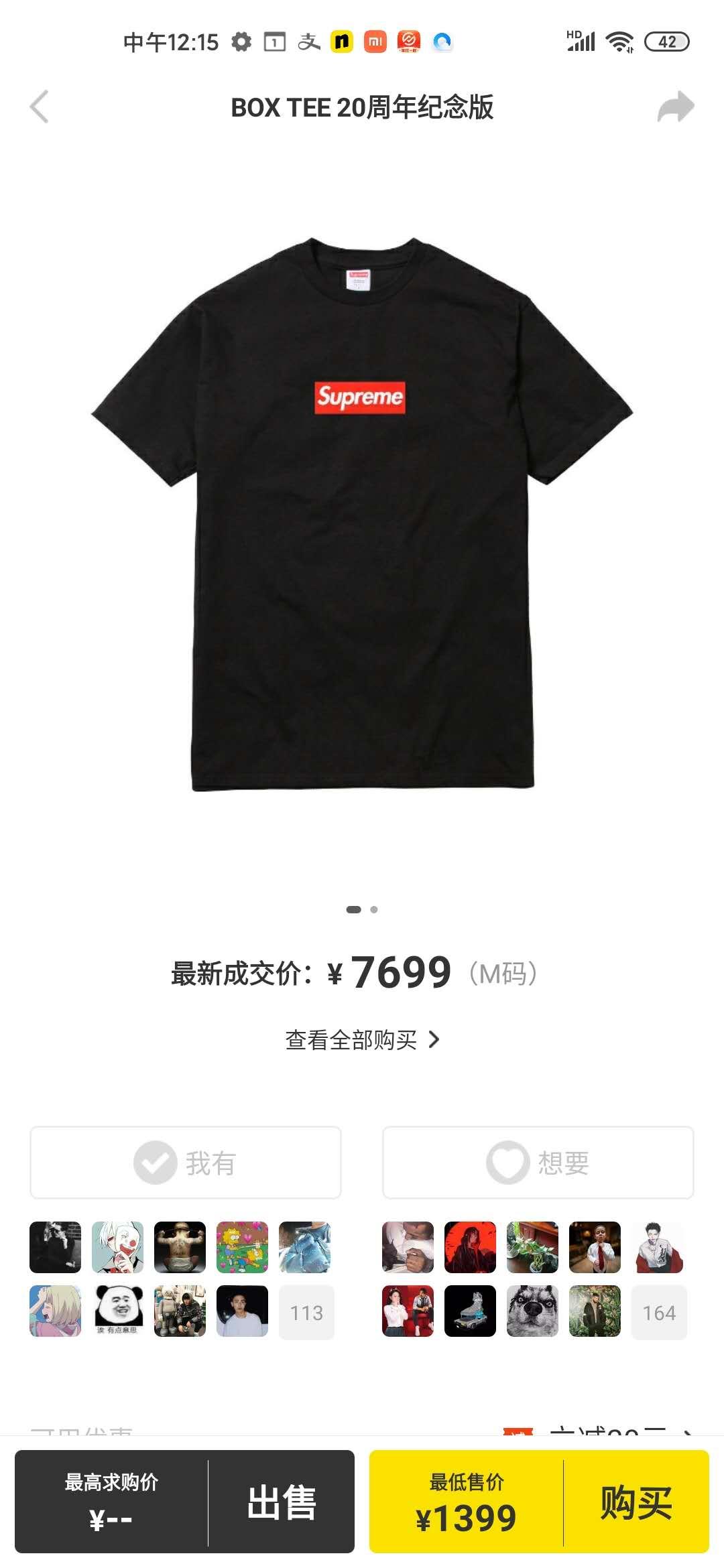Toggle the 想要 wishlist button
The width and height of the screenshot is (724, 1568).
coord(536,1163)
